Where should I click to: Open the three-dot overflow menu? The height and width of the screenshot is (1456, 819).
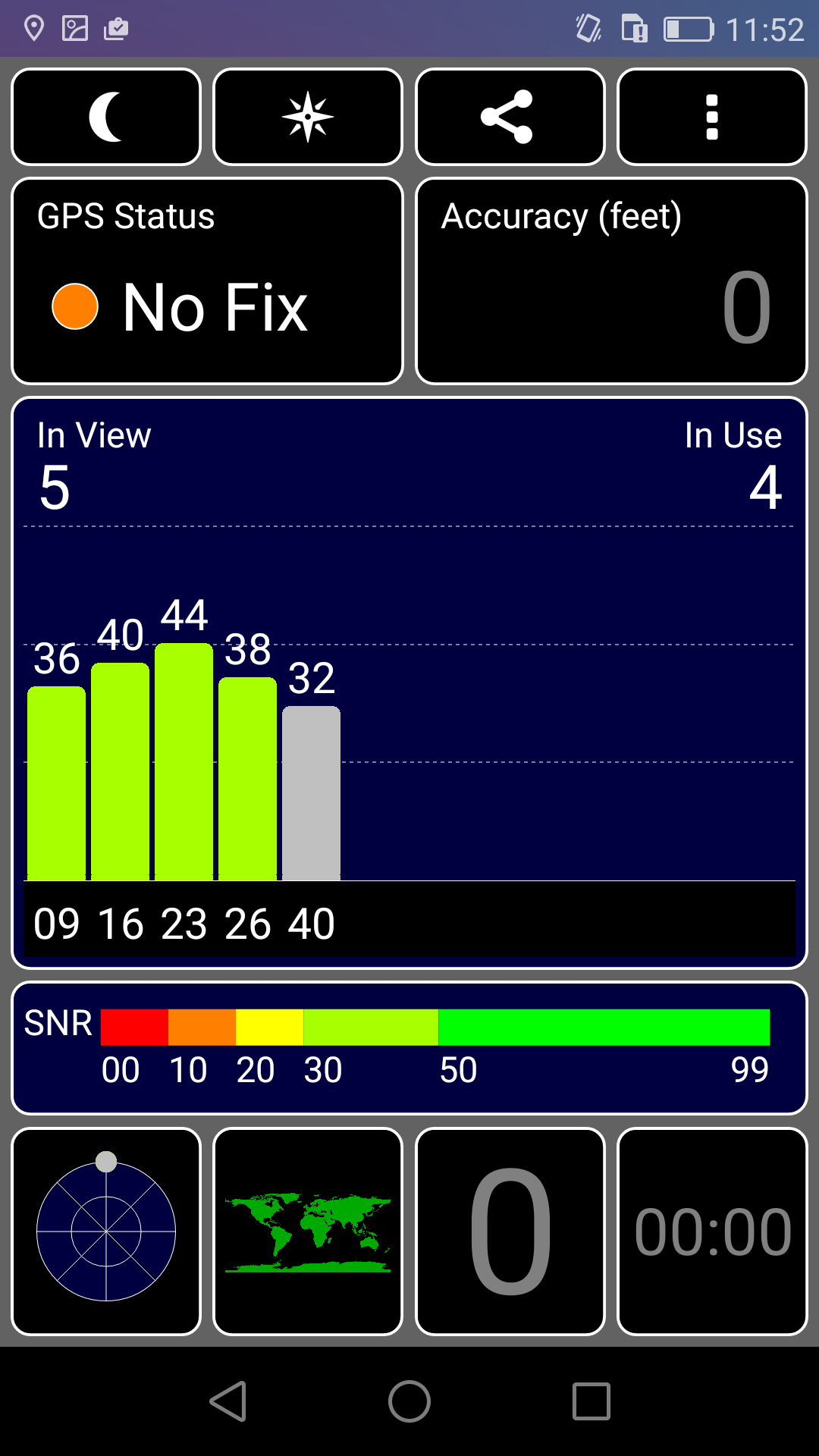[712, 117]
